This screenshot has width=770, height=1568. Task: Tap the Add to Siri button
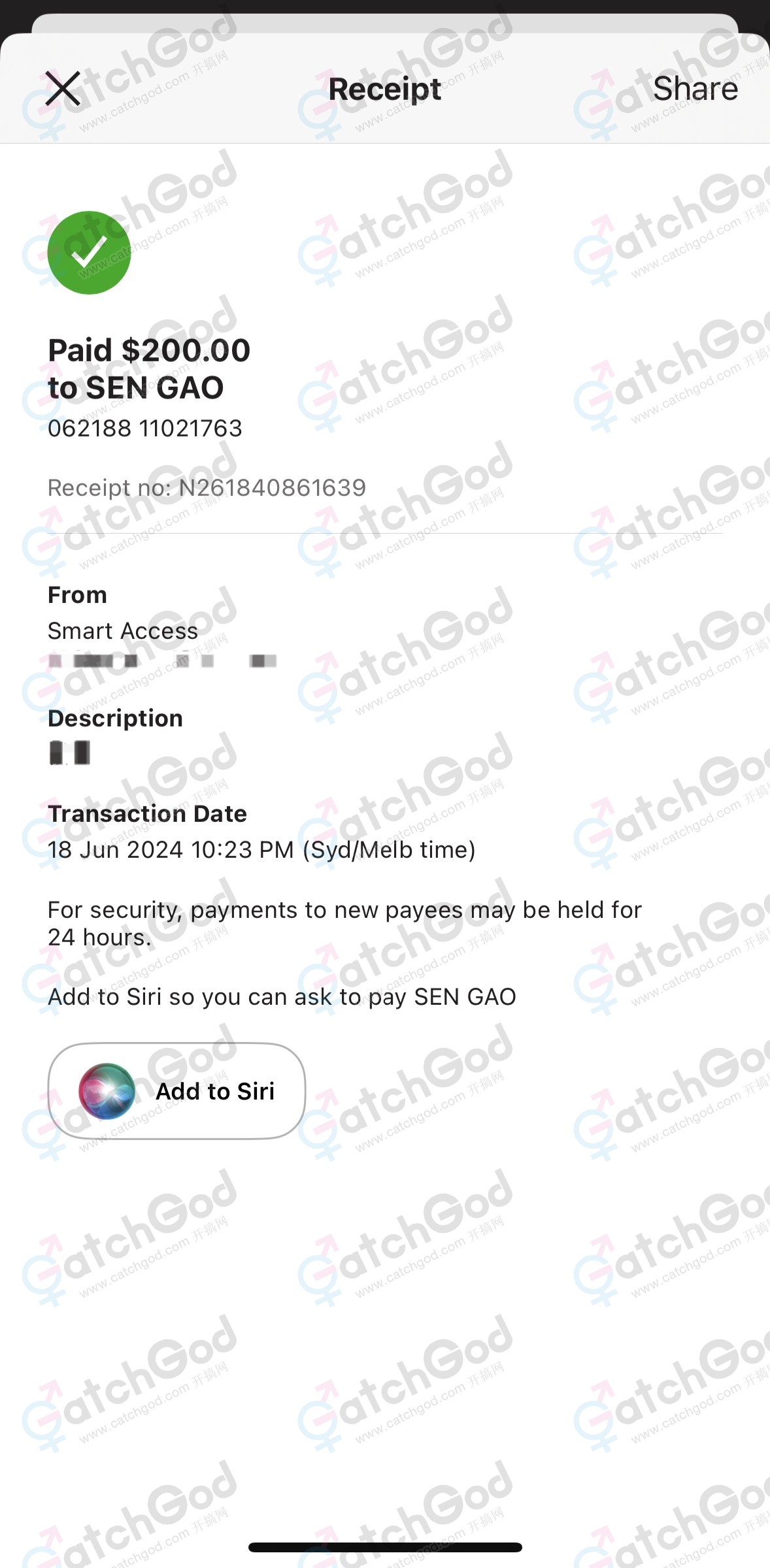point(176,1091)
